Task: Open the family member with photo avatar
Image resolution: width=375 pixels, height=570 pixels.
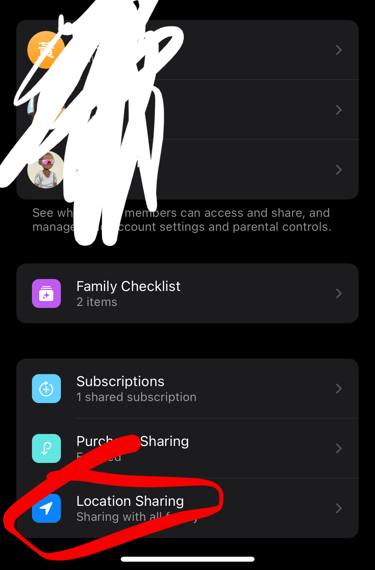Action: click(188, 169)
